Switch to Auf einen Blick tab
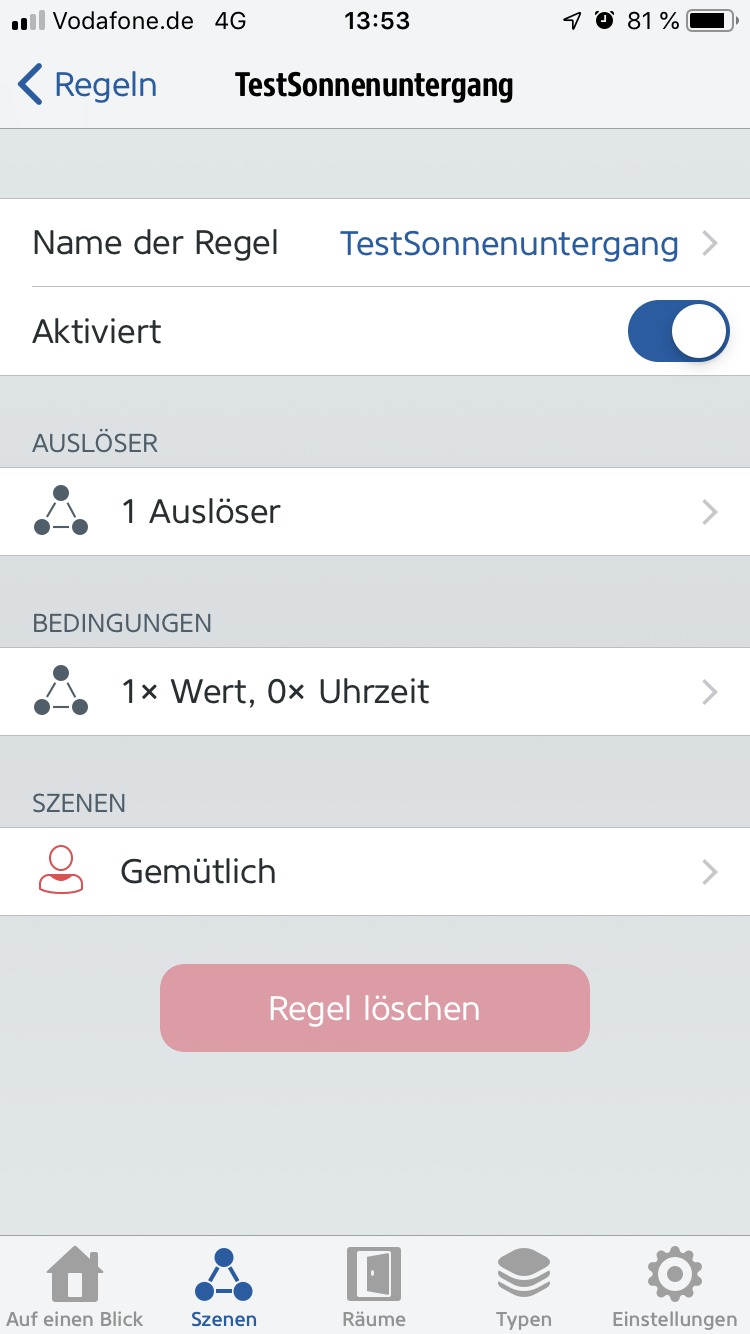This screenshot has height=1334, width=750. (75, 1286)
